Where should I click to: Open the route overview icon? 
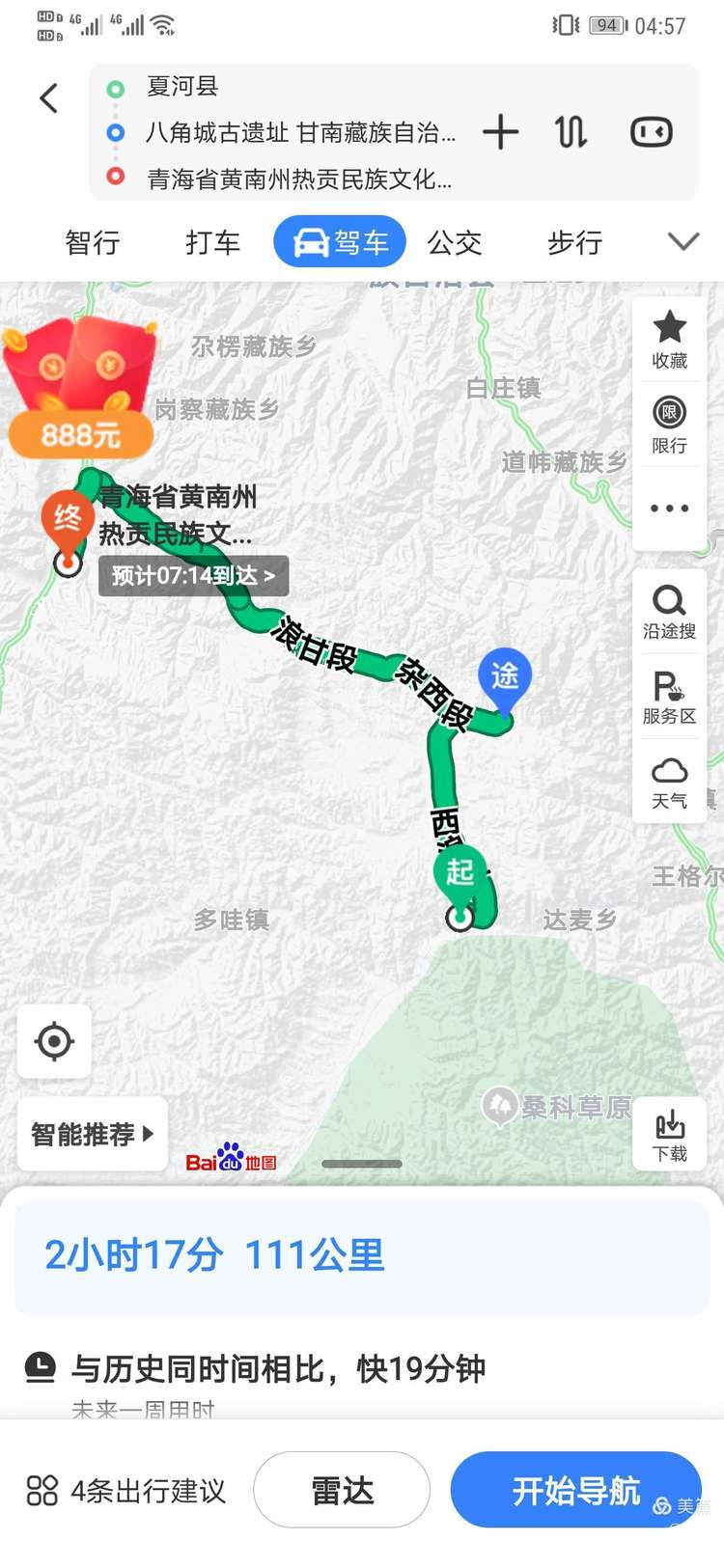pyautogui.click(x=651, y=133)
